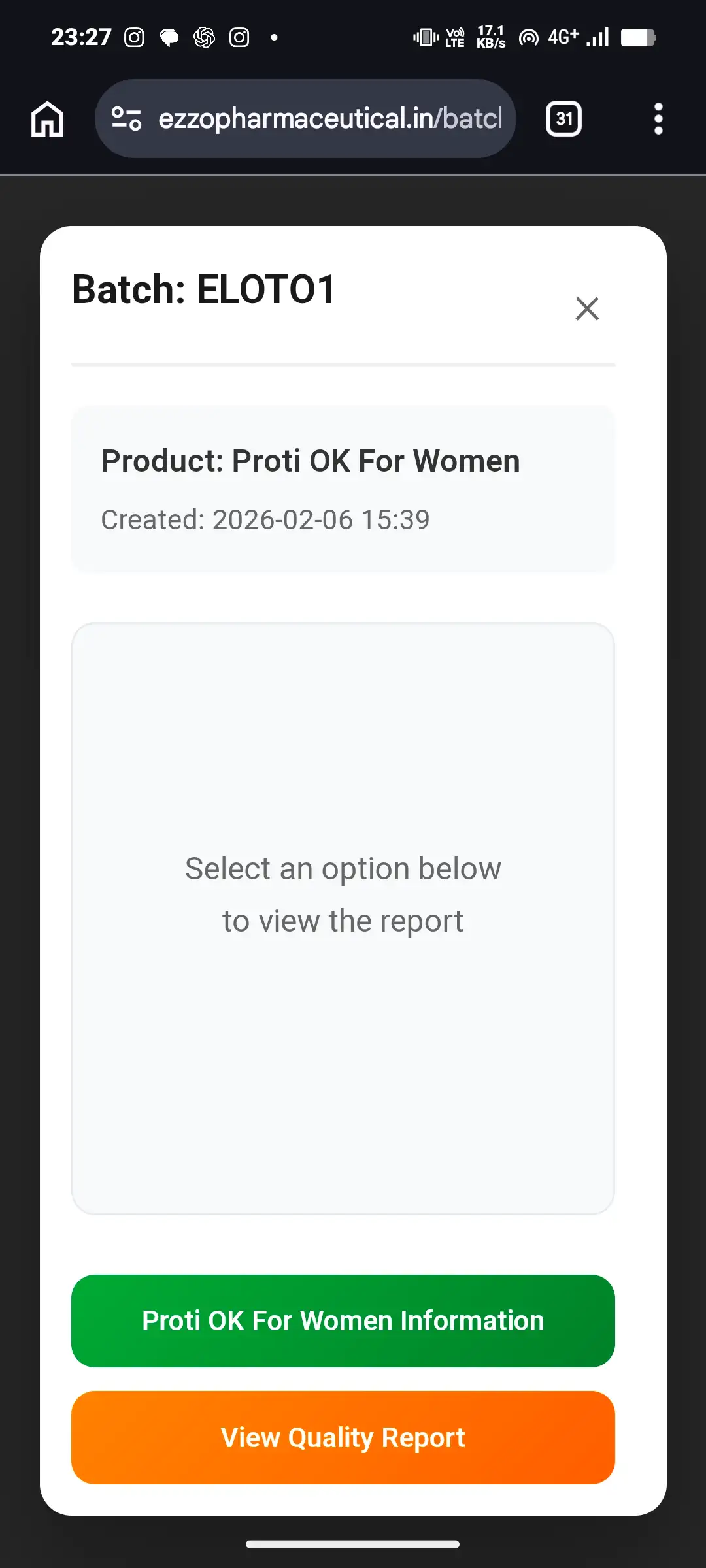Screen dimensions: 706x1568
Task: Open the tab switcher showing 31 tabs
Action: click(x=563, y=119)
